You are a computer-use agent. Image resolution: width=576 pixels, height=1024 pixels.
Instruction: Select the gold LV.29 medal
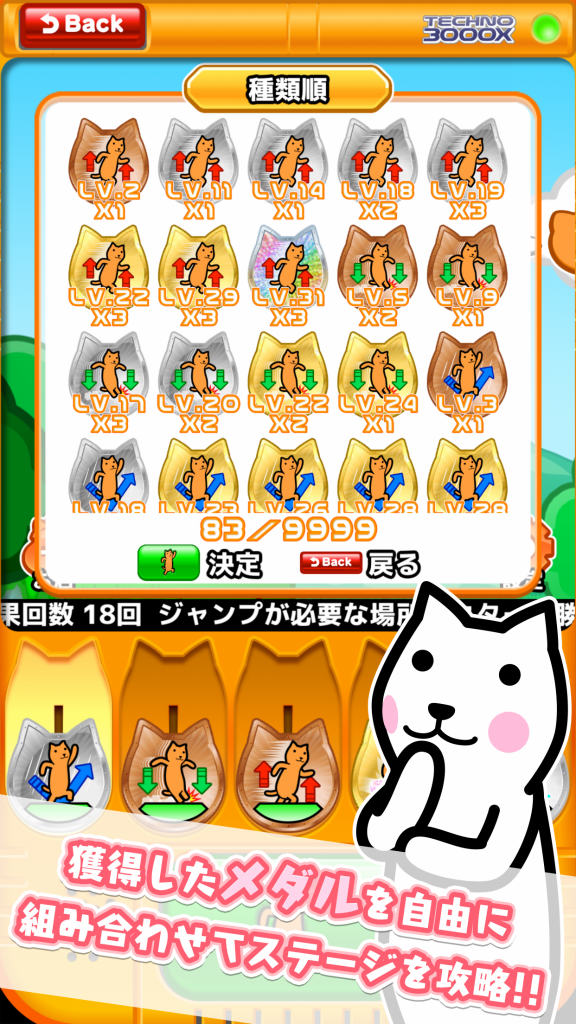[x=198, y=272]
